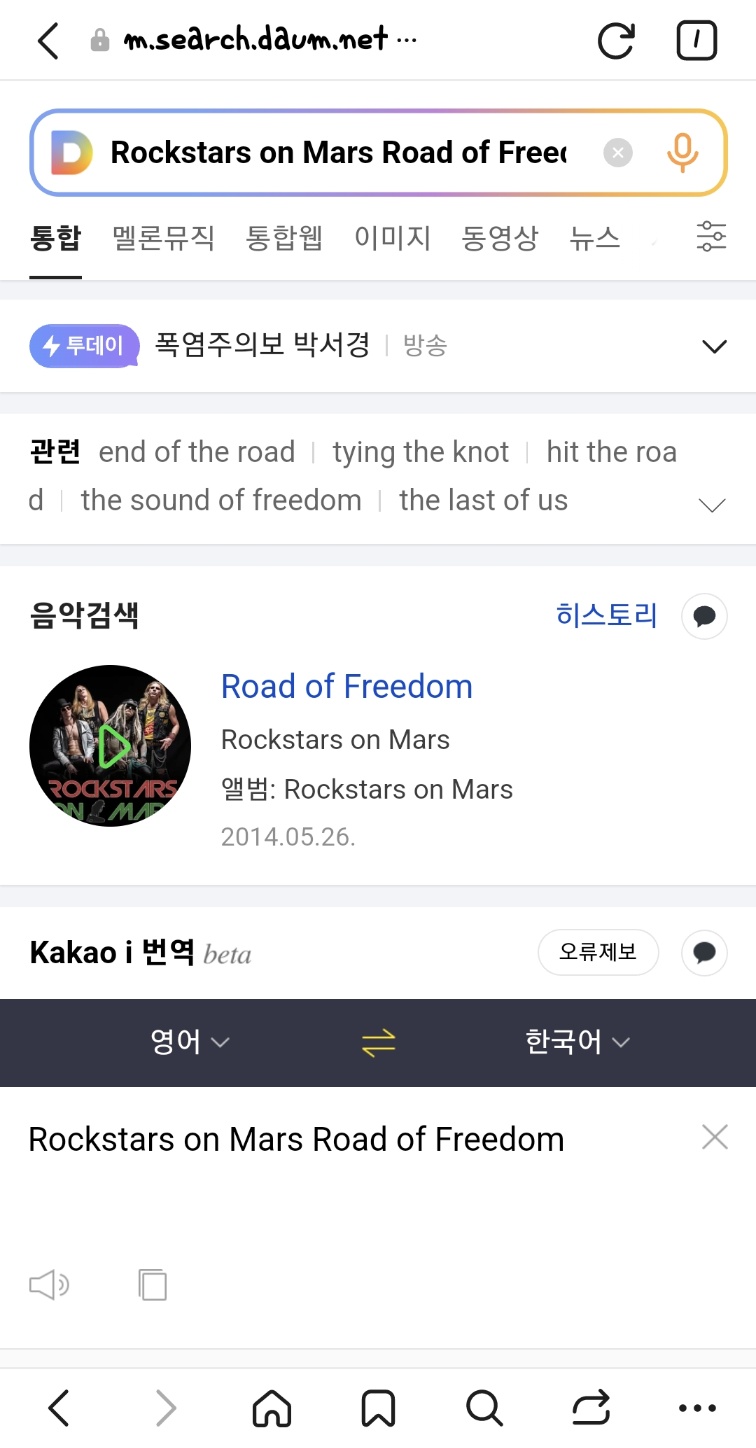Tap the swap languages arrows in Kakao i translator
The width and height of the screenshot is (756, 1448).
[x=378, y=1042]
